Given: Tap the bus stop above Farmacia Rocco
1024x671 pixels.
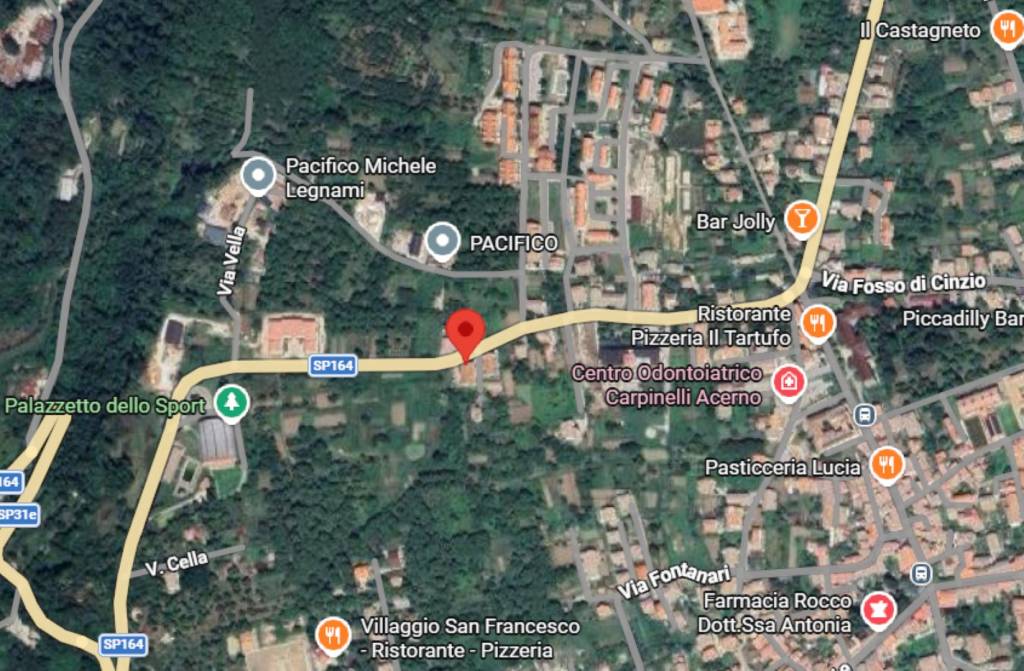Looking at the screenshot, I should pyautogui.click(x=921, y=573).
